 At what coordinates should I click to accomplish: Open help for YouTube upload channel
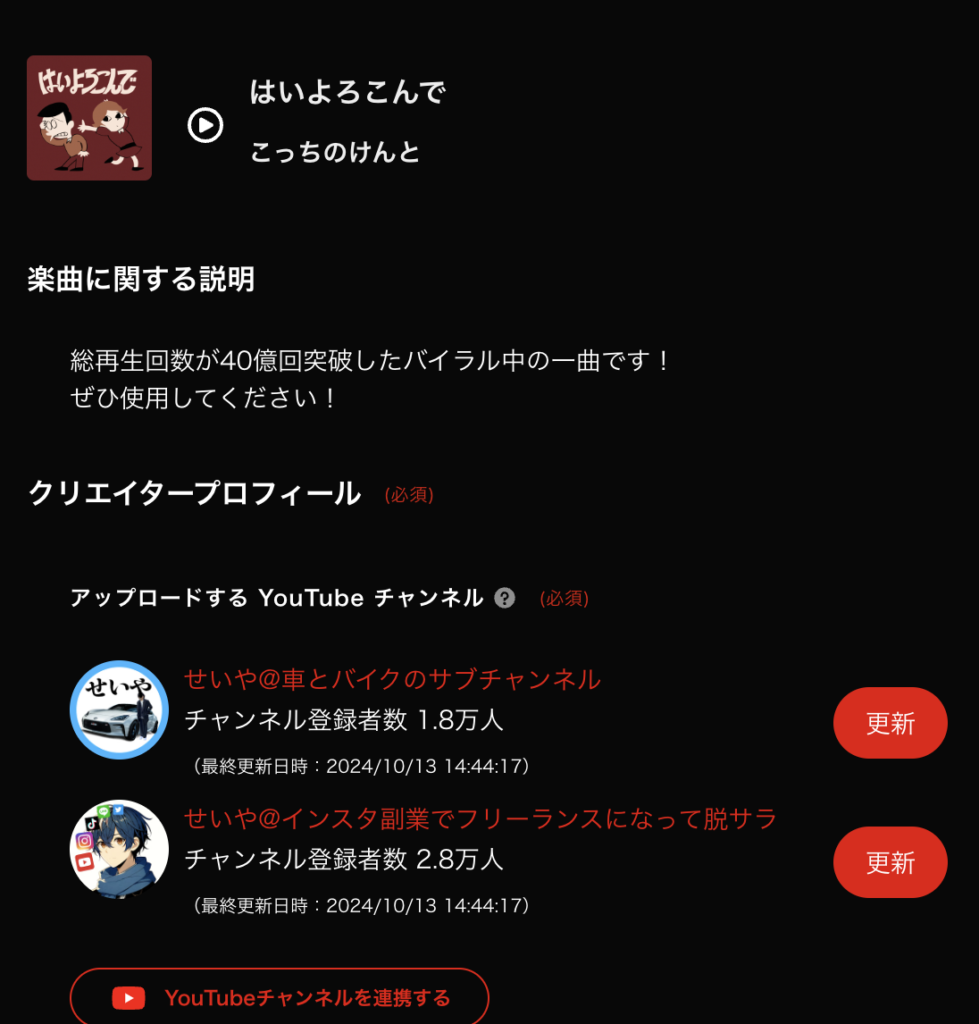(x=505, y=598)
